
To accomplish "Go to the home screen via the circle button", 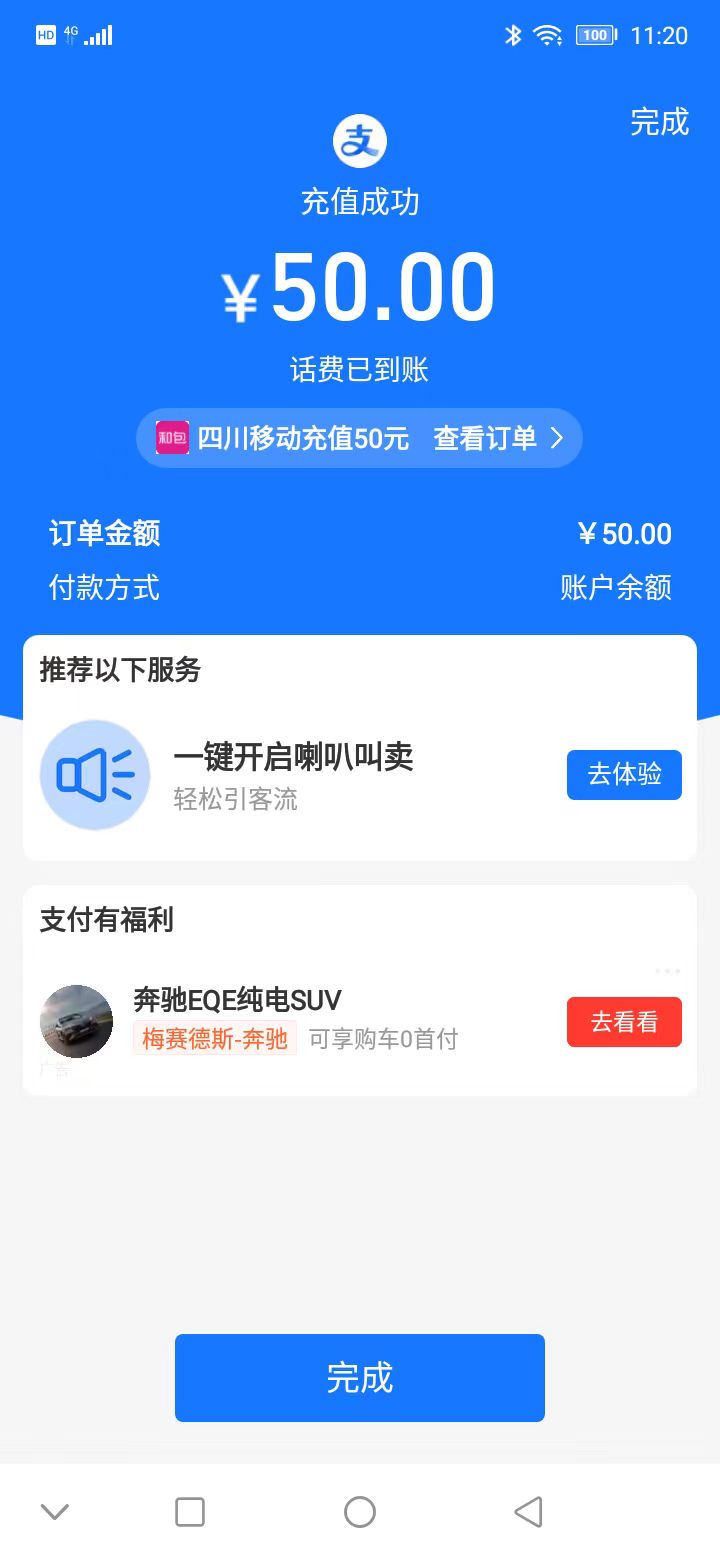I will point(360,1512).
